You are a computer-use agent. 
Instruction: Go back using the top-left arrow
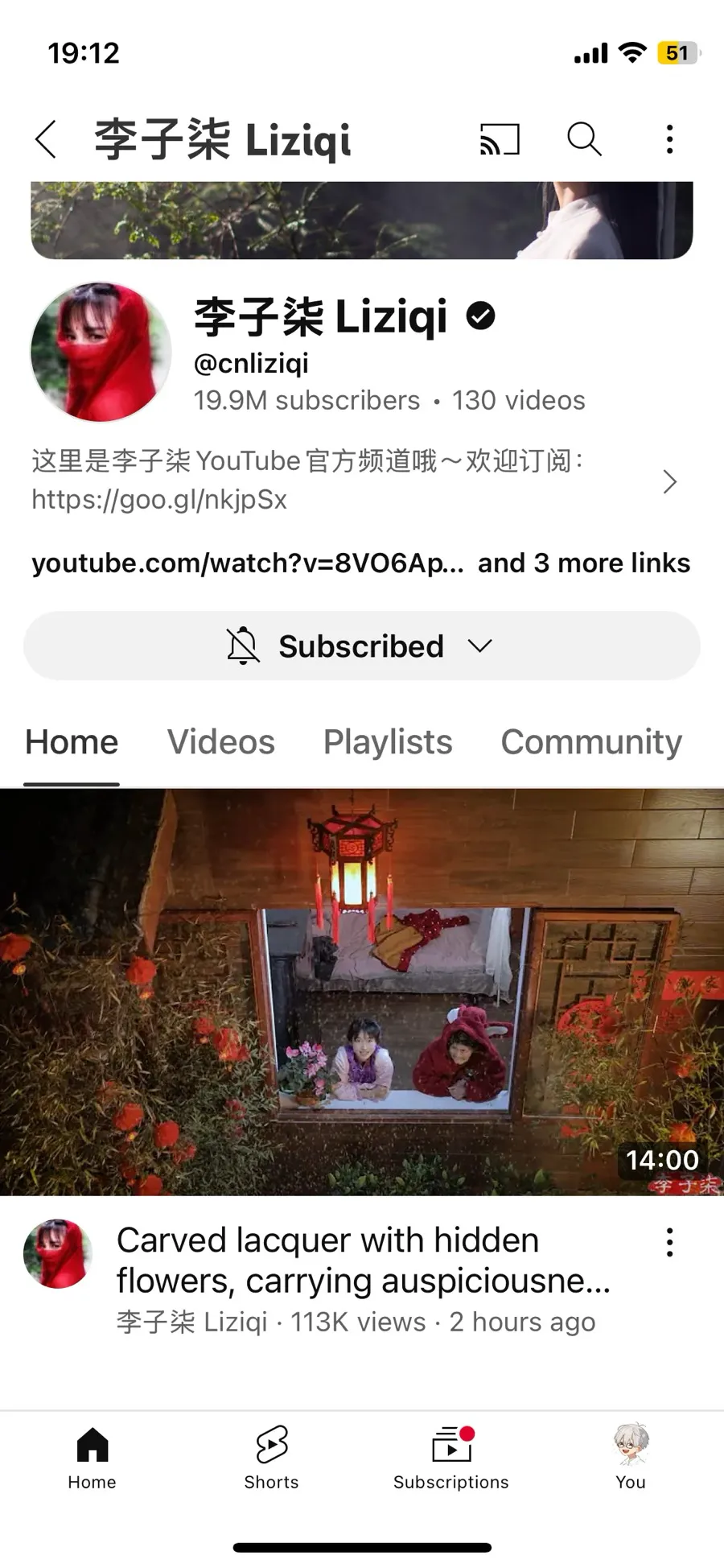(47, 139)
